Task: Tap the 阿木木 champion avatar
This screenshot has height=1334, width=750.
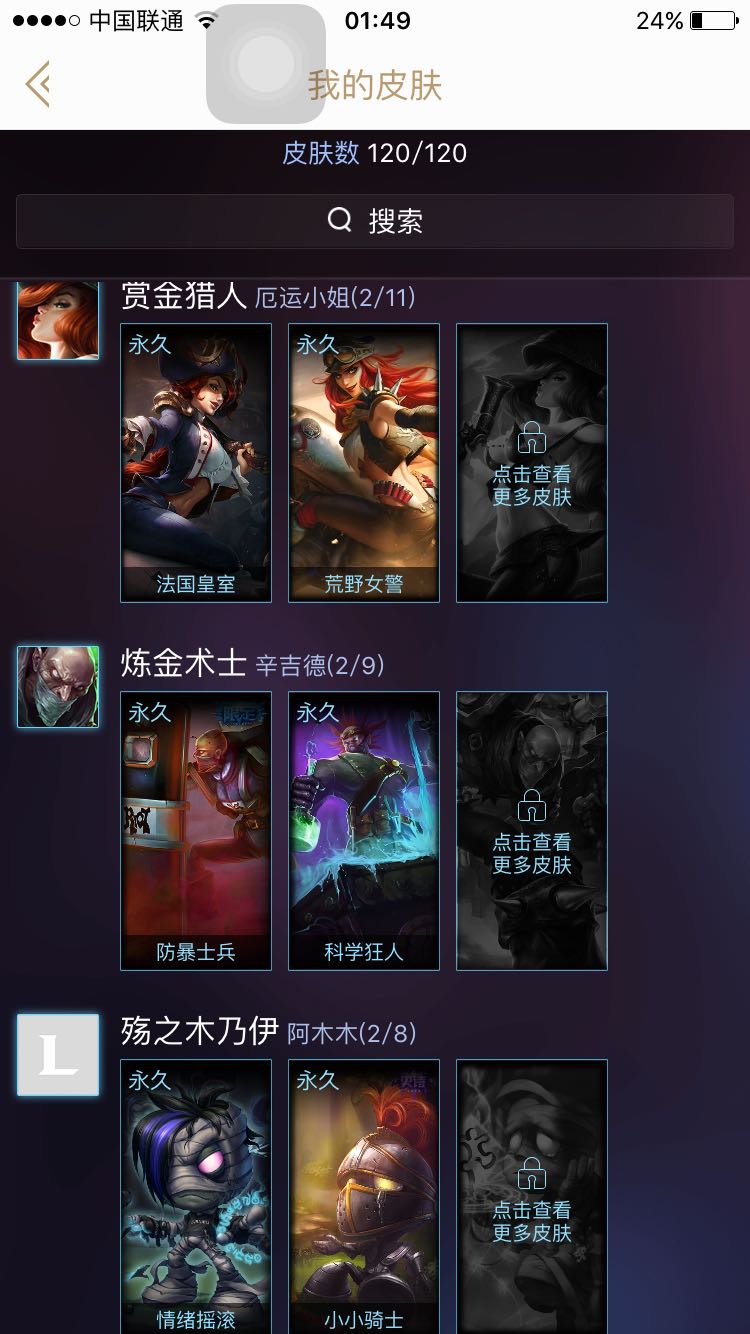Action: pos(58,1054)
